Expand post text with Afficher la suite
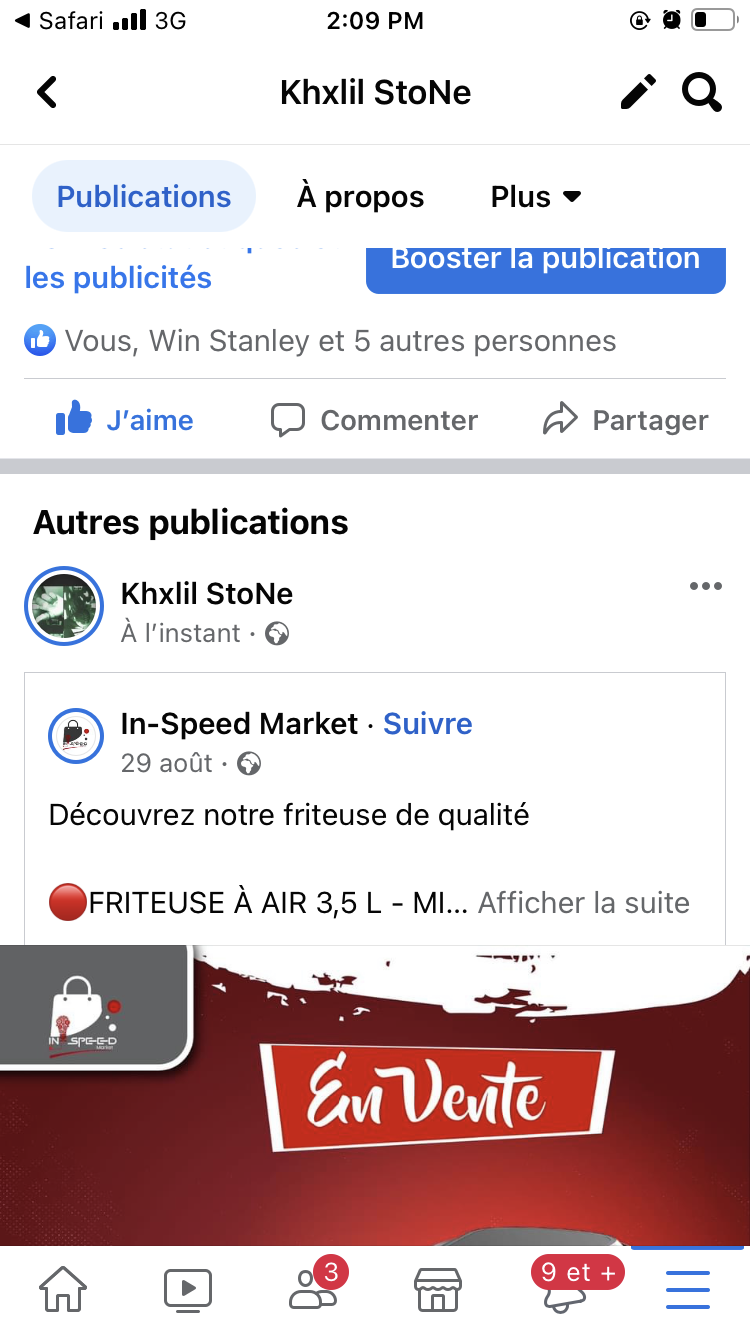 point(584,903)
